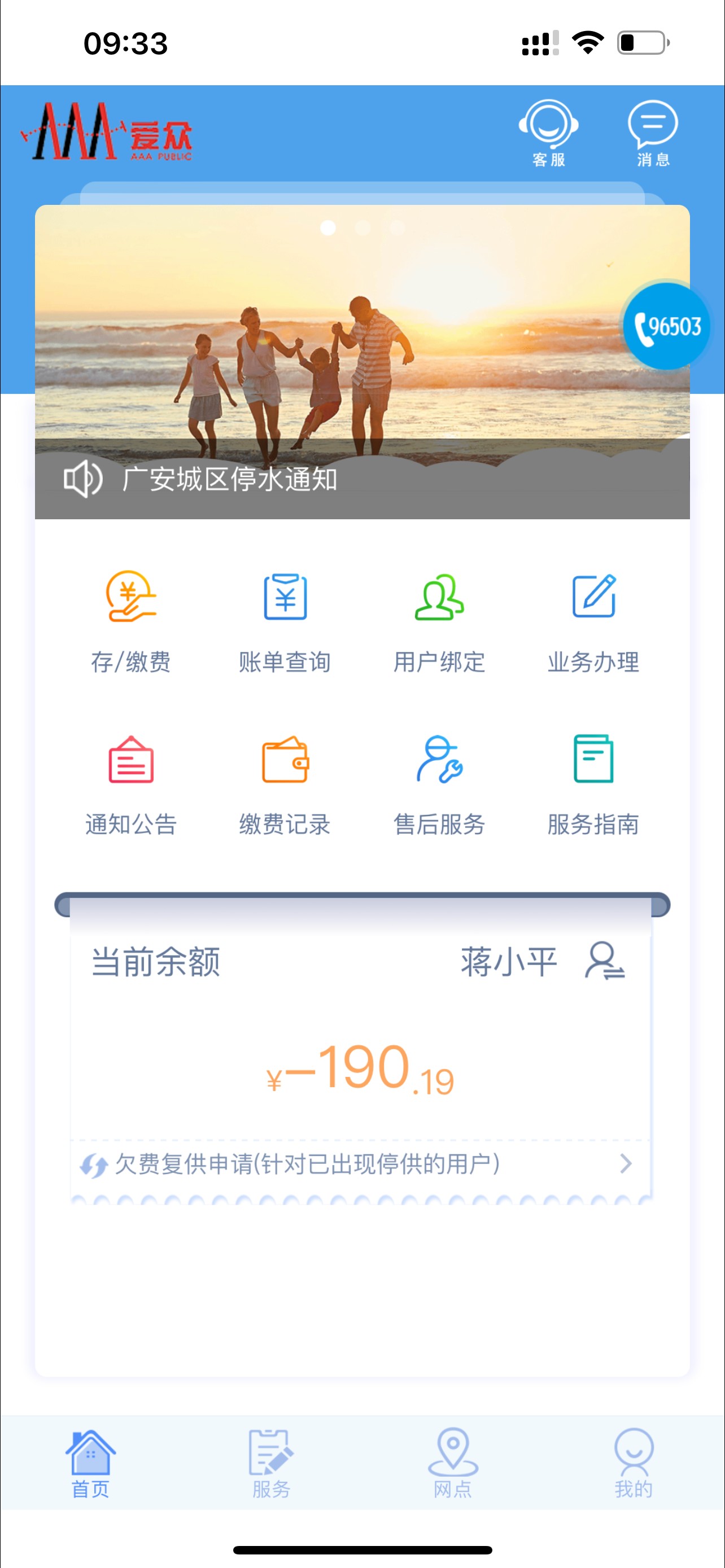Open 业务办理 business handling
Screen dimensions: 725x1568
tap(593, 622)
